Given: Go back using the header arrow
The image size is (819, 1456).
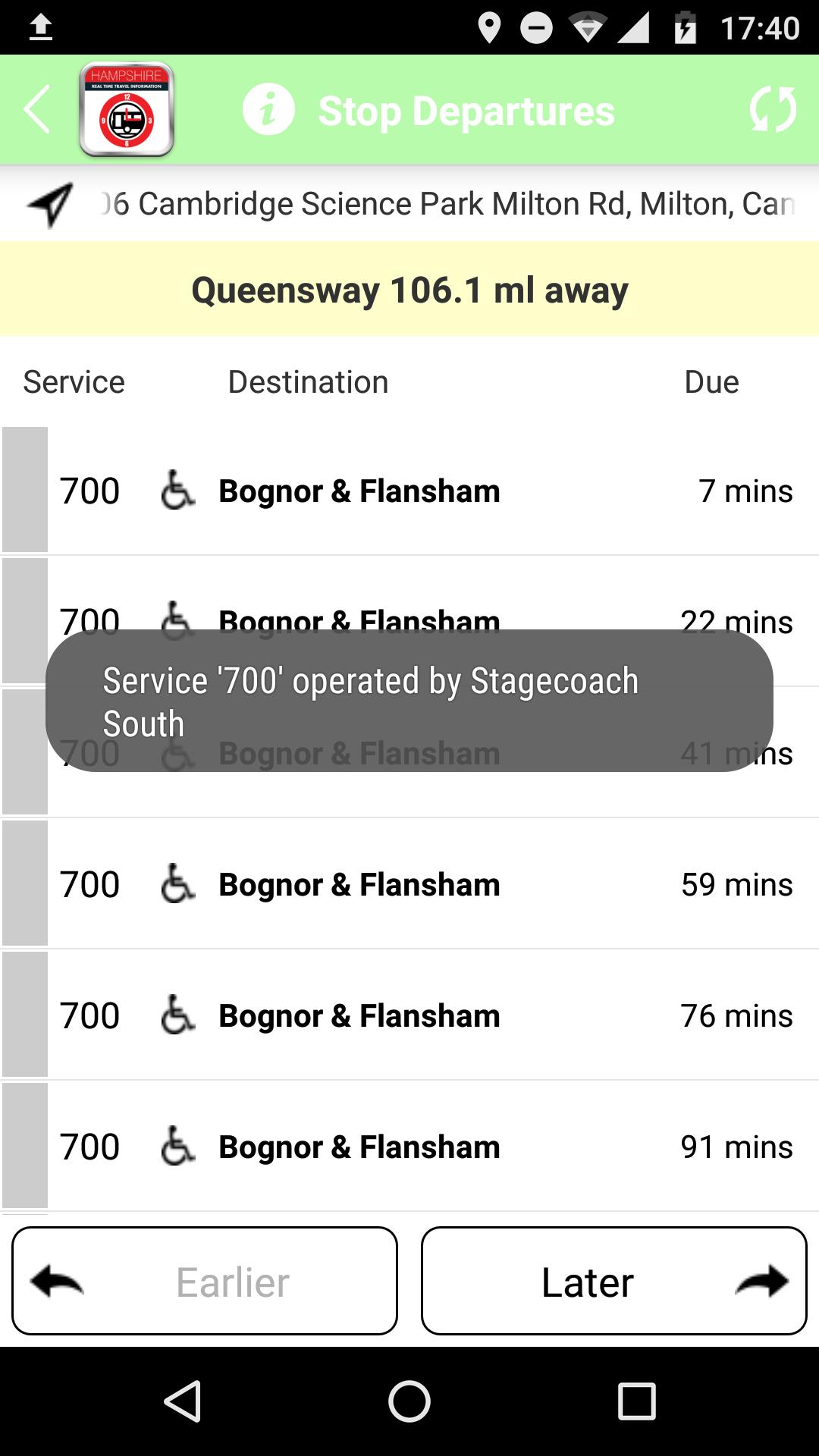Looking at the screenshot, I should [36, 110].
